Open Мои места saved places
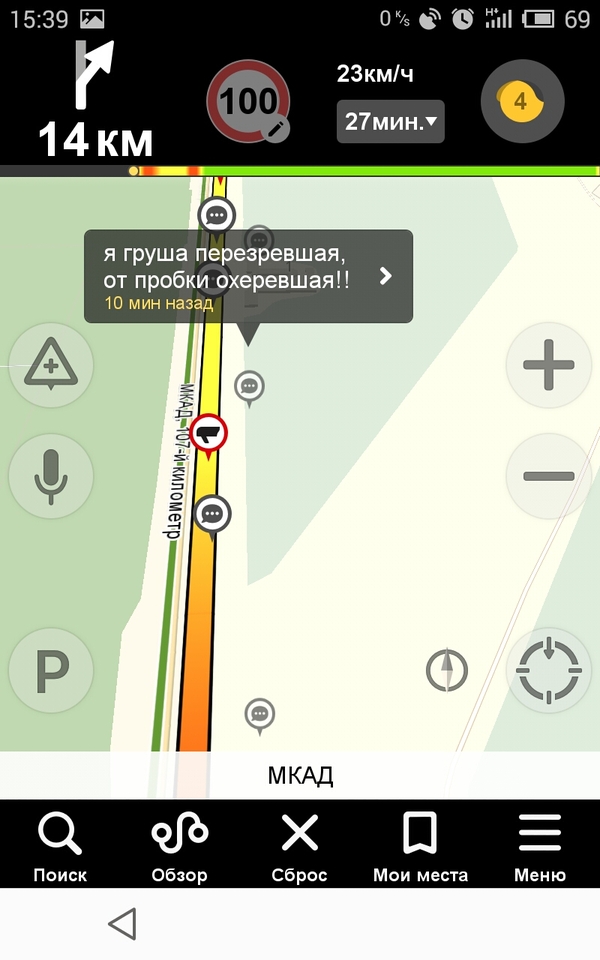Screen dimensions: 600x960 click(x=420, y=848)
